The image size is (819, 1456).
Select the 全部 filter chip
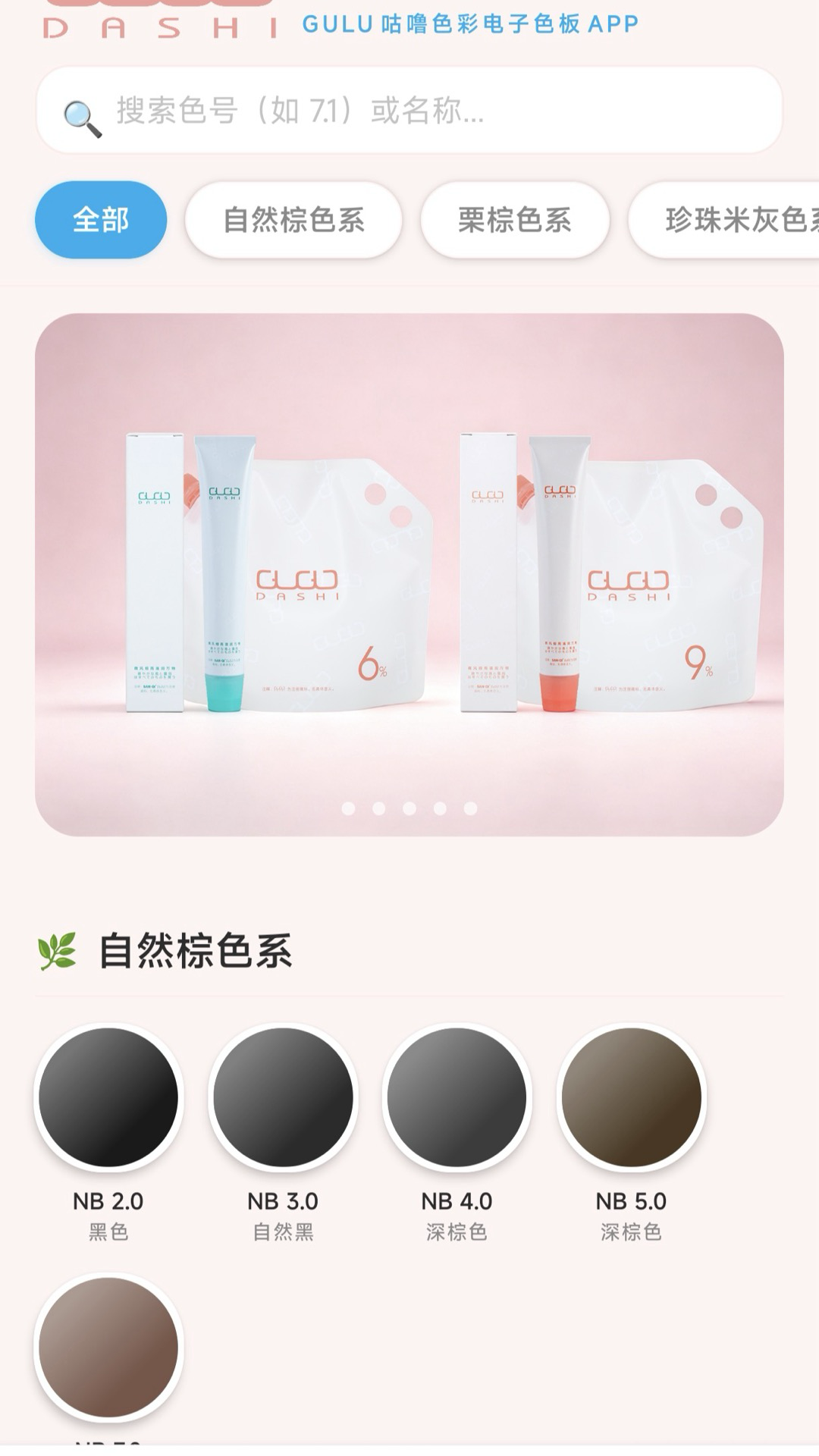coord(101,220)
